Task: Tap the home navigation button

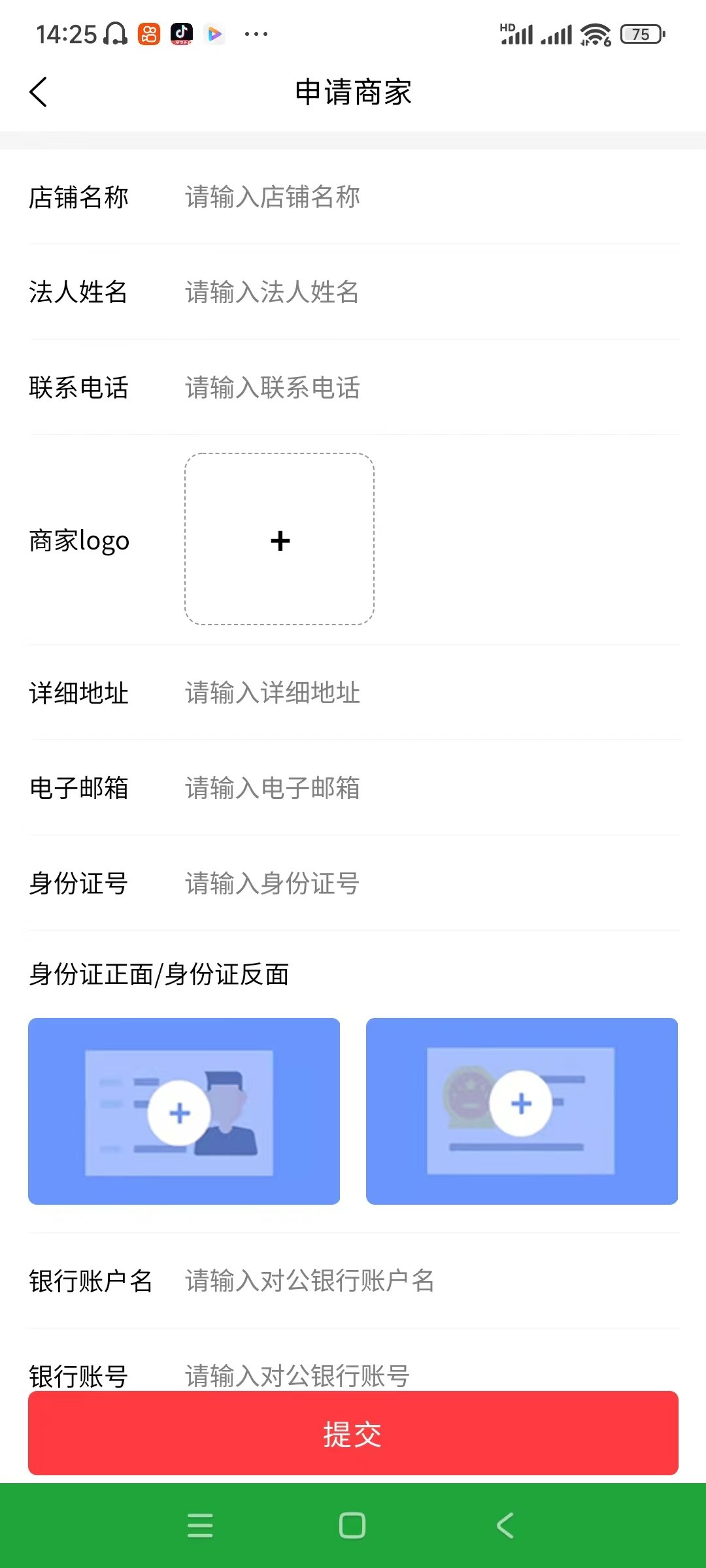Action: point(352,1526)
